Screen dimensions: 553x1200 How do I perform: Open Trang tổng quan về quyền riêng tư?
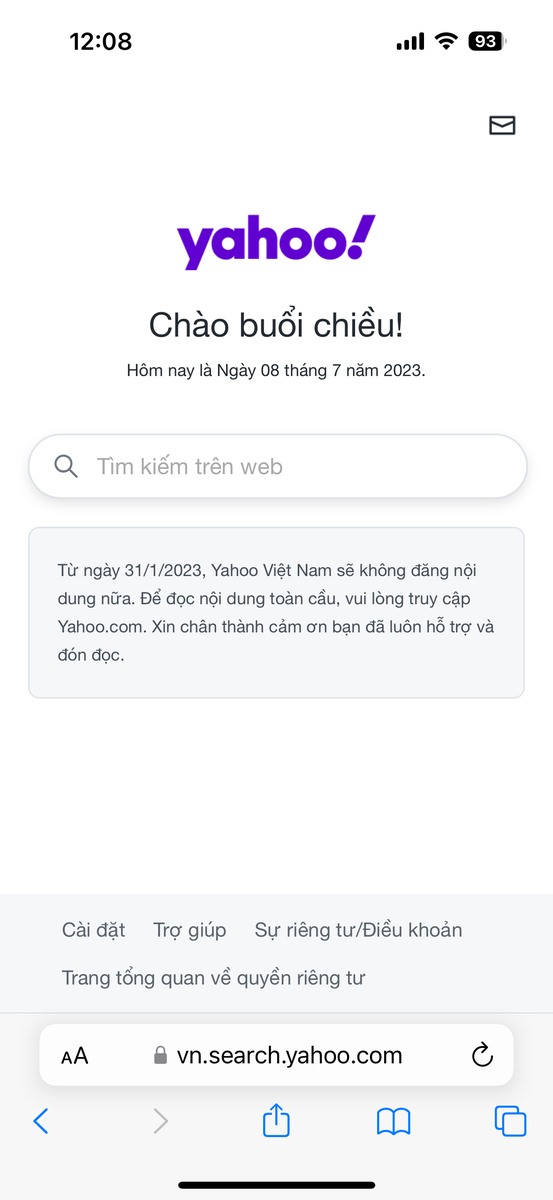point(213,978)
